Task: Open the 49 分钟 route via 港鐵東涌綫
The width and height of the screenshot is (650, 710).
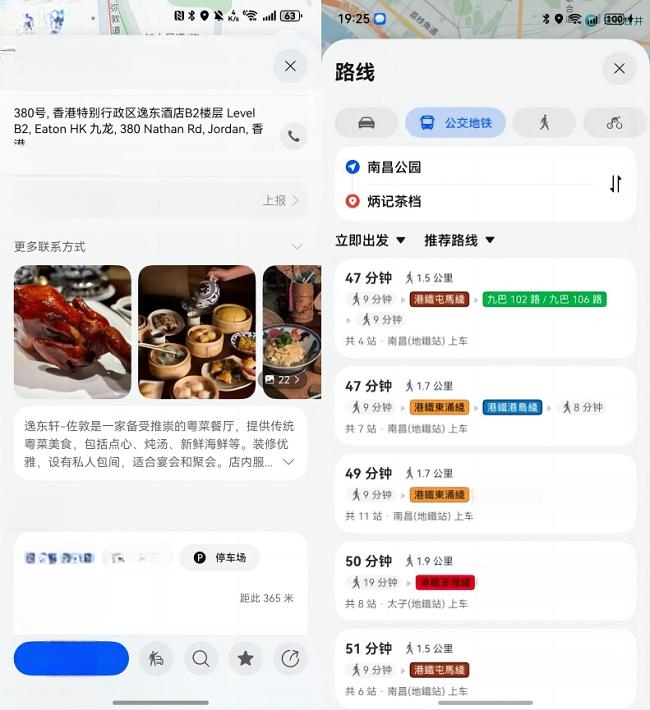Action: [485, 494]
